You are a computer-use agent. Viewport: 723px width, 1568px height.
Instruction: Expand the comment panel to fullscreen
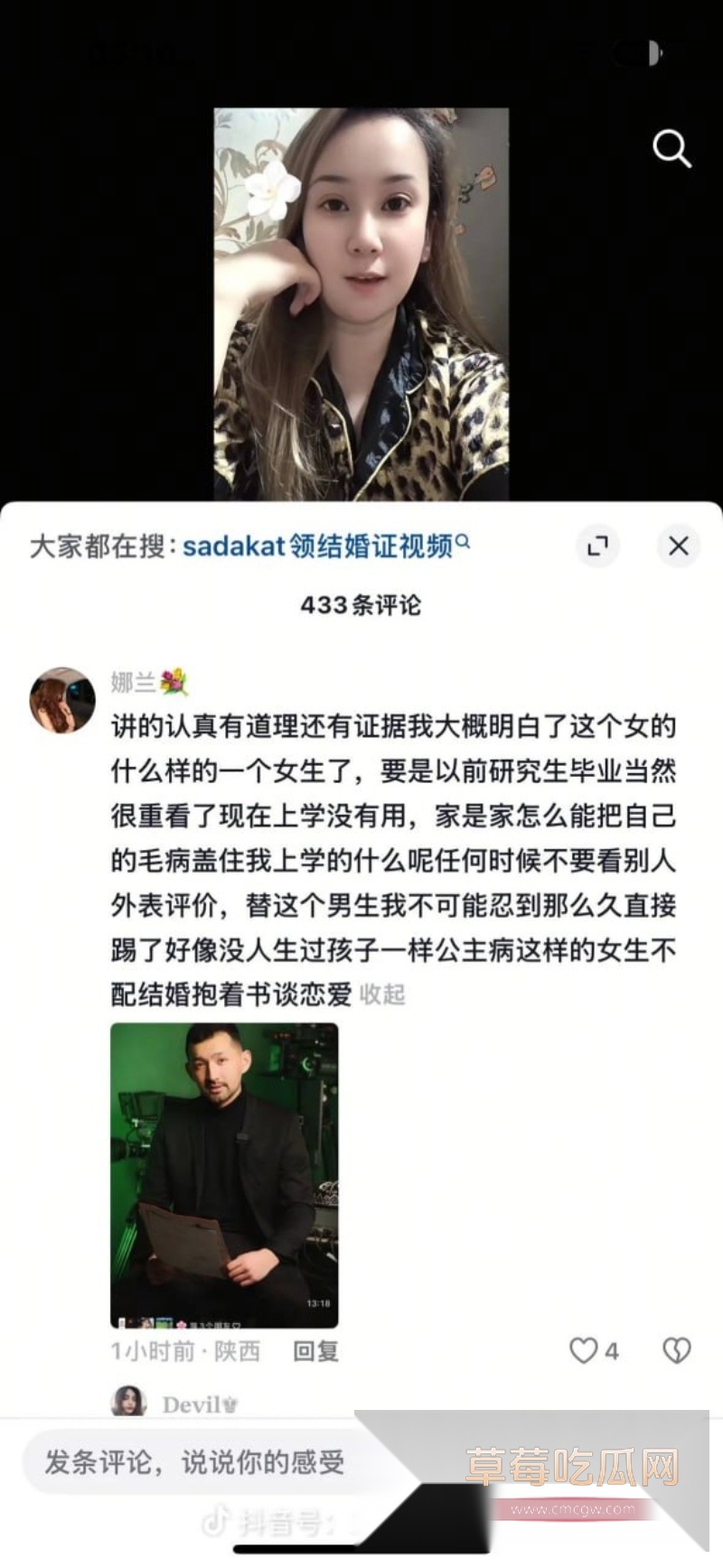click(596, 546)
